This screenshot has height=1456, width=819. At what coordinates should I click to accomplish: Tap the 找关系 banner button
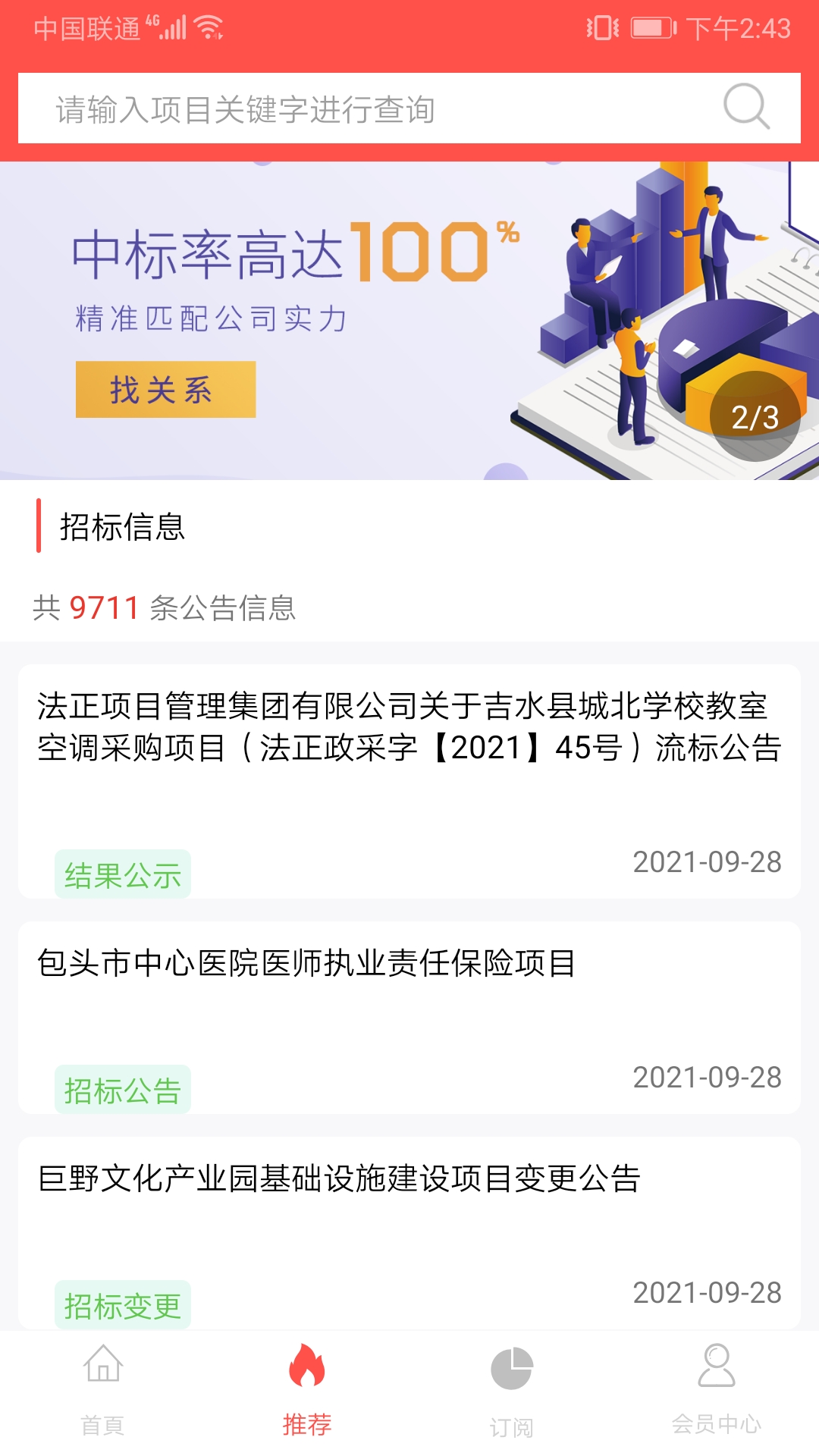point(165,390)
